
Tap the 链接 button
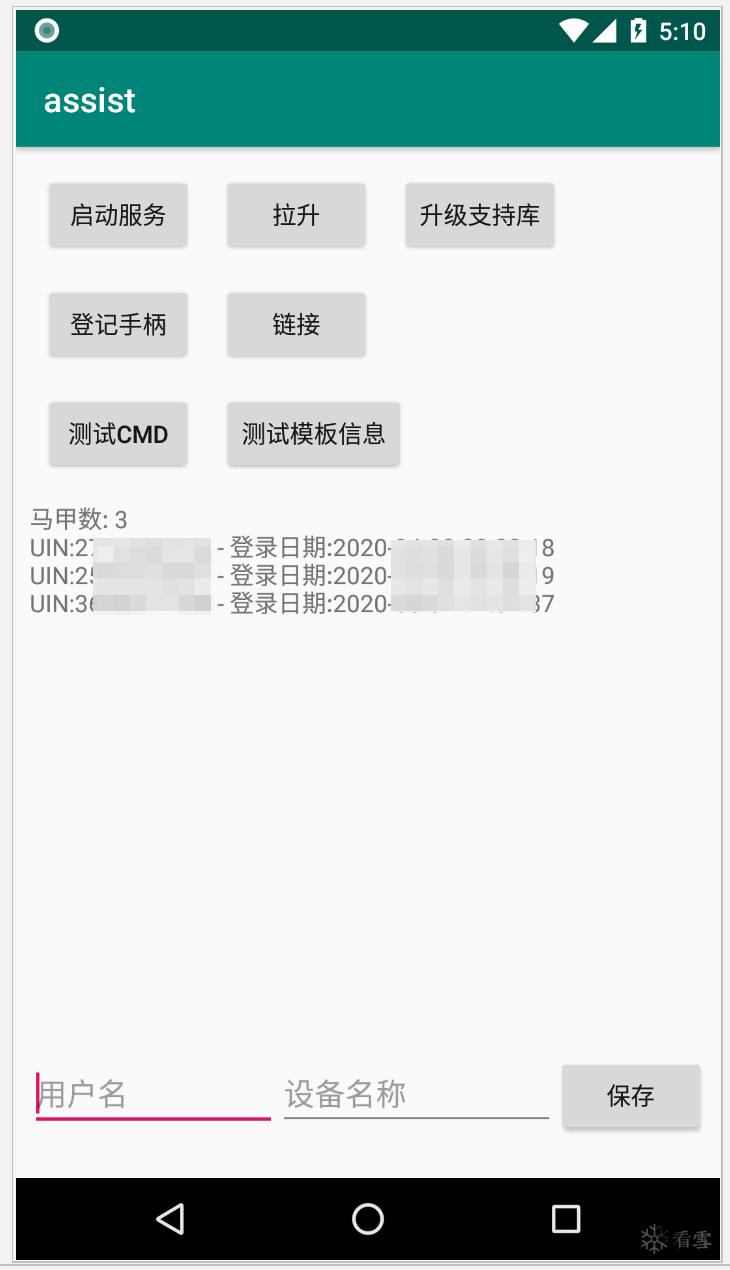coord(296,324)
